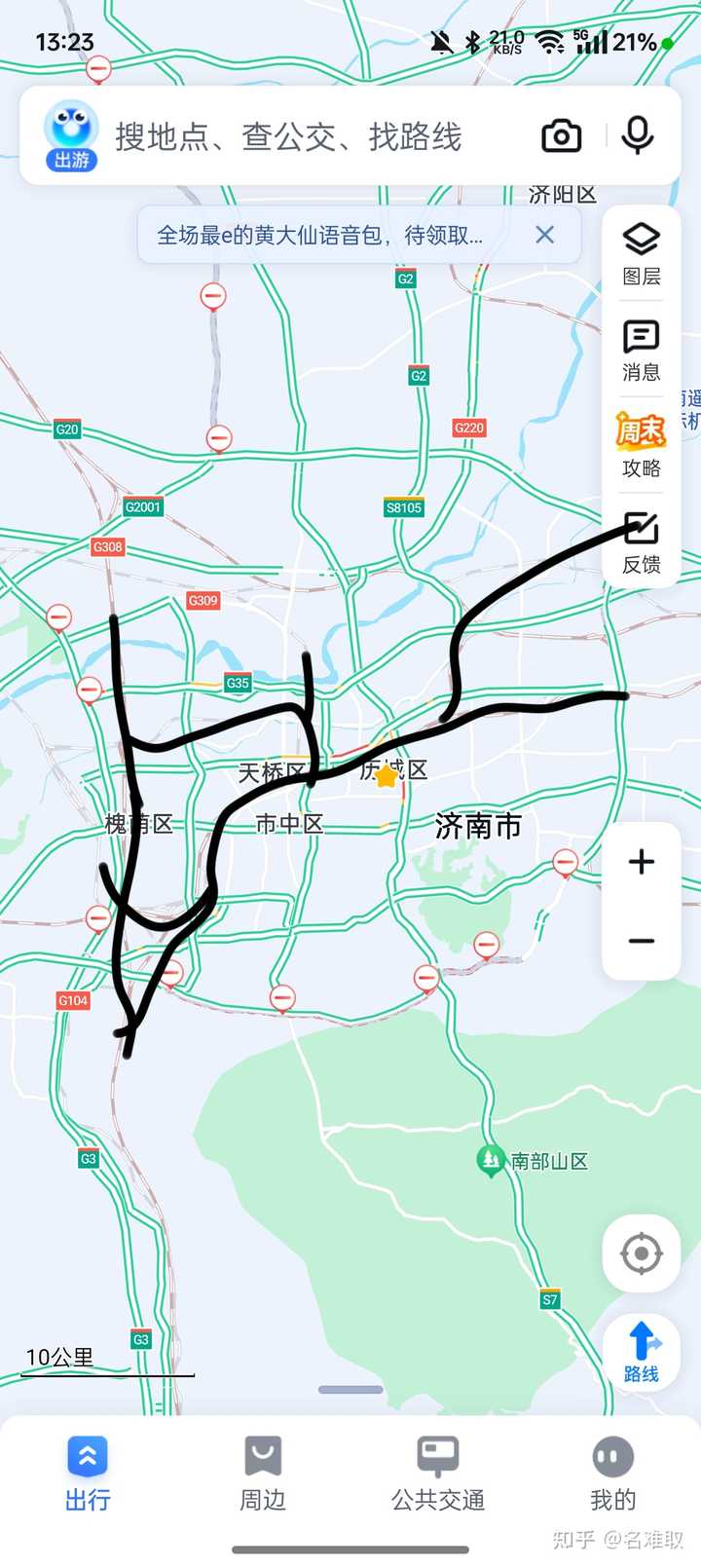The image size is (701, 1568).
Task: Switch to the 我的 profile tab
Action: [613, 1473]
